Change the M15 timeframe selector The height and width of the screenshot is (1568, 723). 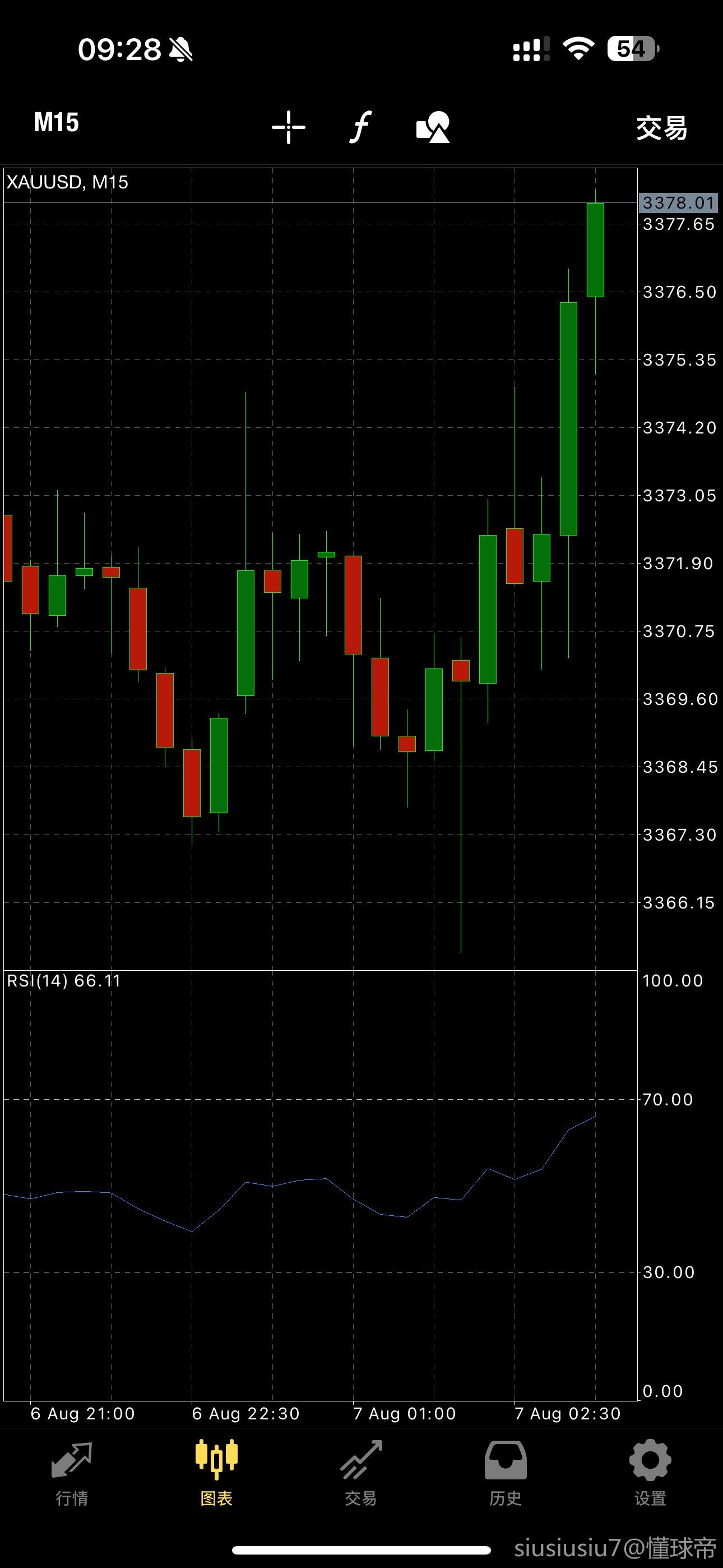(56, 122)
